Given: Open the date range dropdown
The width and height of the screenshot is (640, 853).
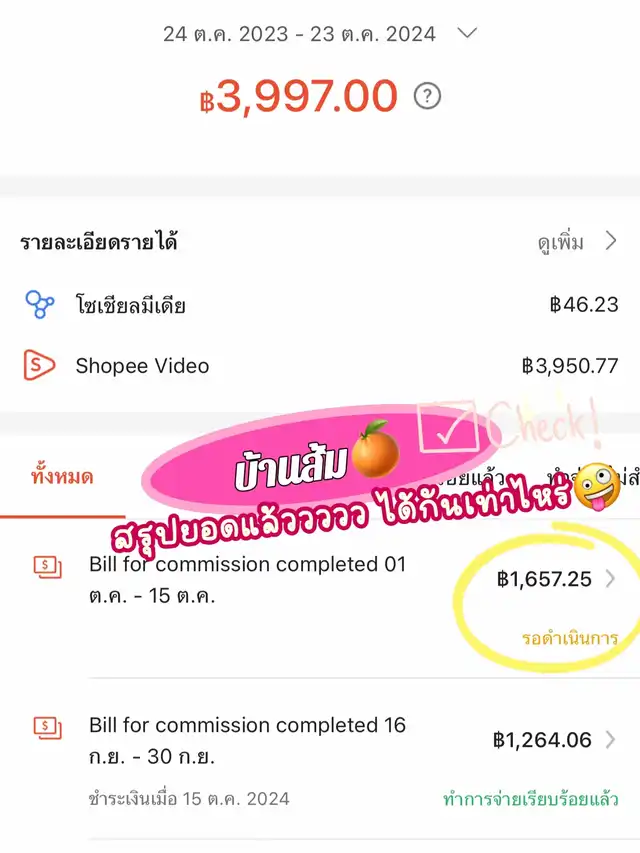Looking at the screenshot, I should pyautogui.click(x=466, y=33).
